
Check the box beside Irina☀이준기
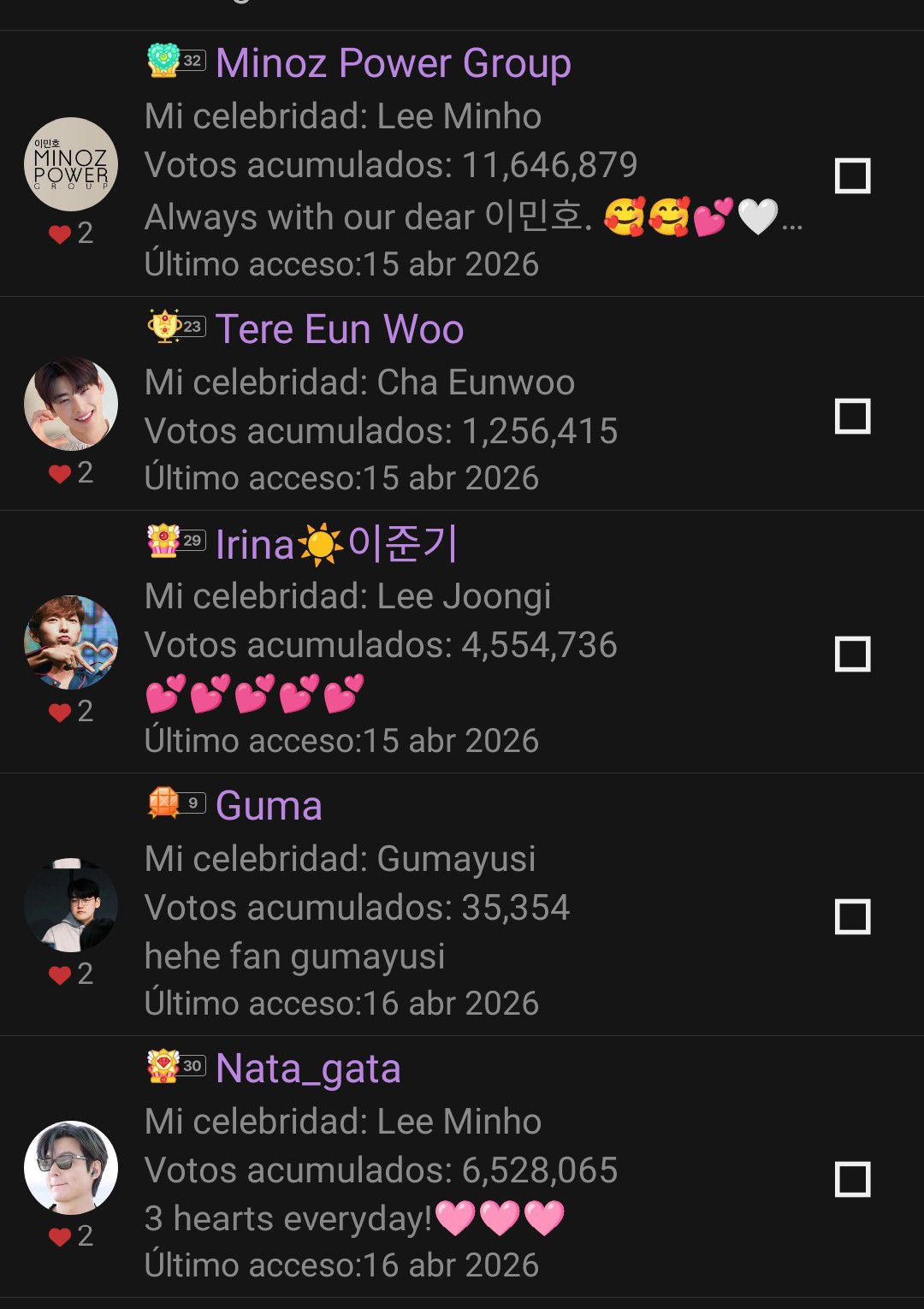852,654
